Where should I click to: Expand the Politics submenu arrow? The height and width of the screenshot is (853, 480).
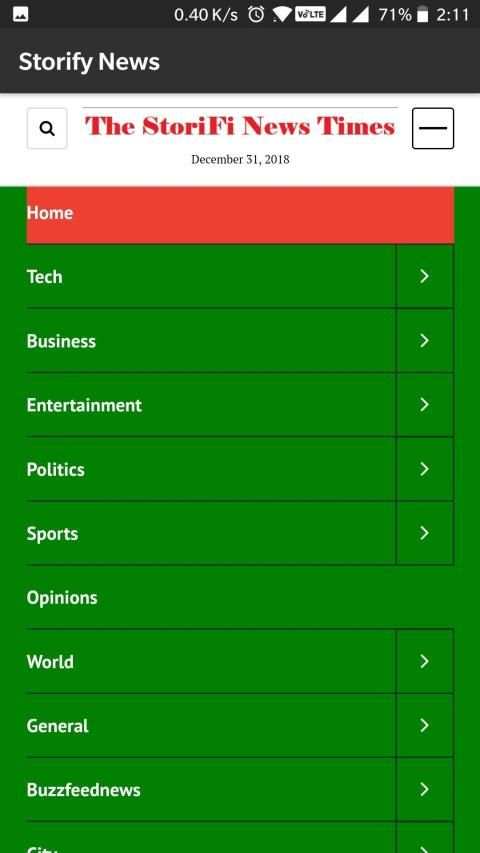(424, 469)
